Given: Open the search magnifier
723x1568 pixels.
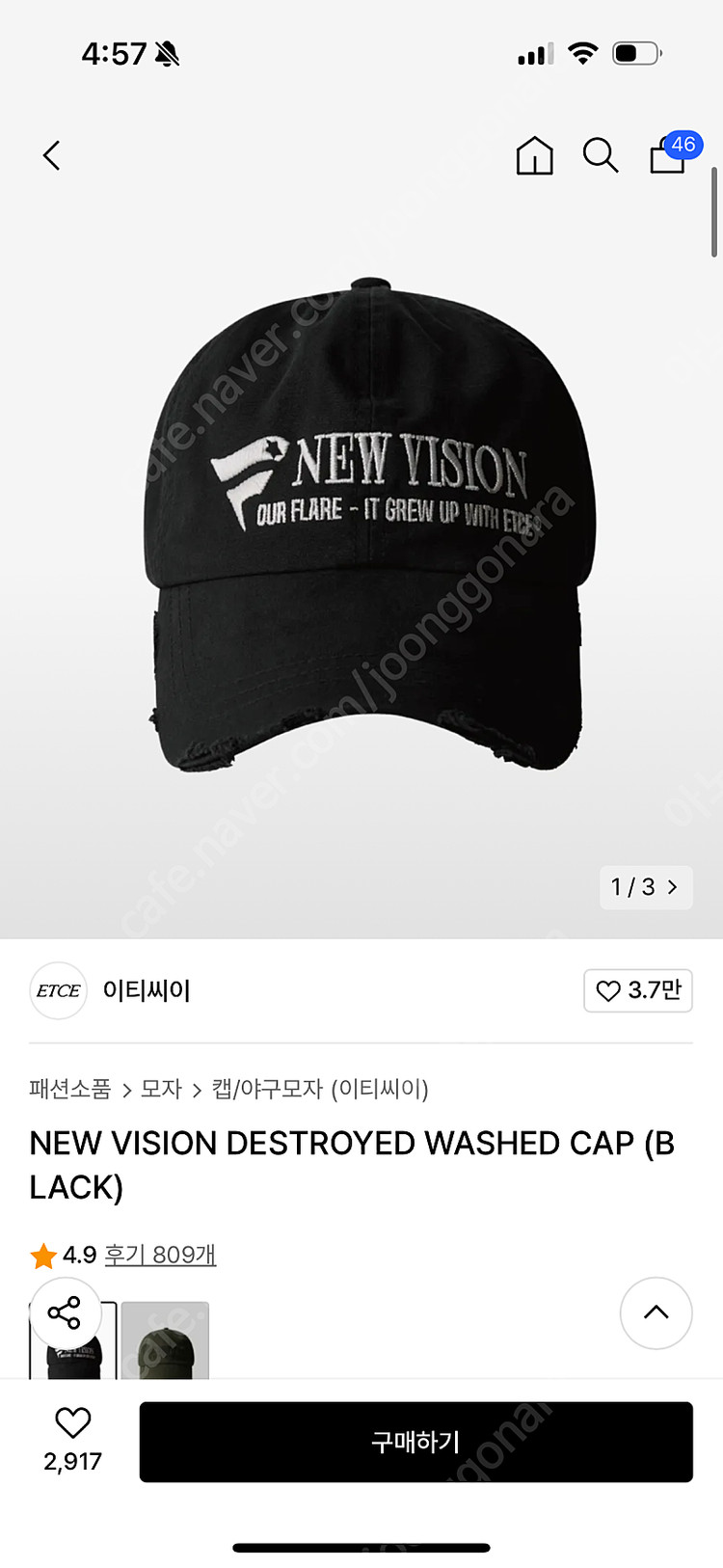Looking at the screenshot, I should click(x=600, y=155).
